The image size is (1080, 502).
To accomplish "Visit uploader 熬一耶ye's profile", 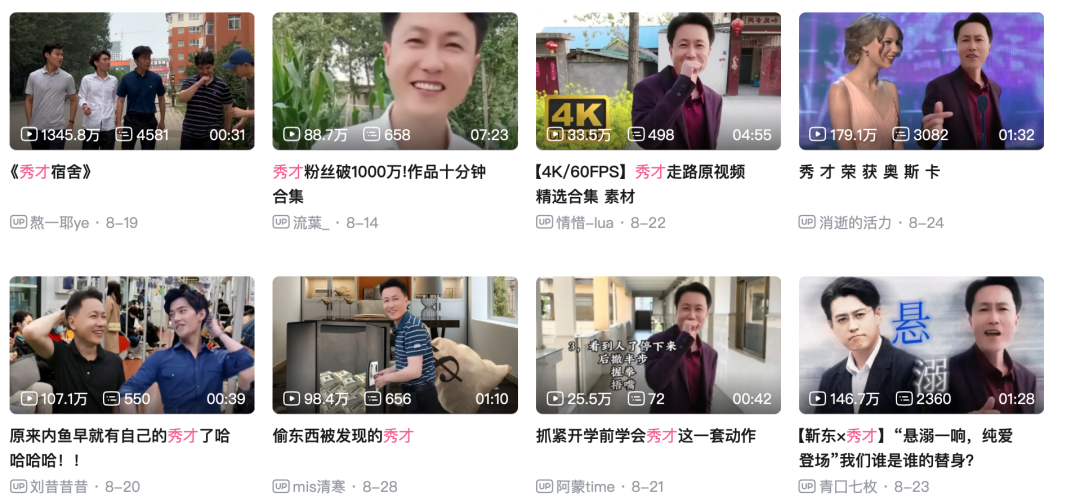I will tap(59, 222).
